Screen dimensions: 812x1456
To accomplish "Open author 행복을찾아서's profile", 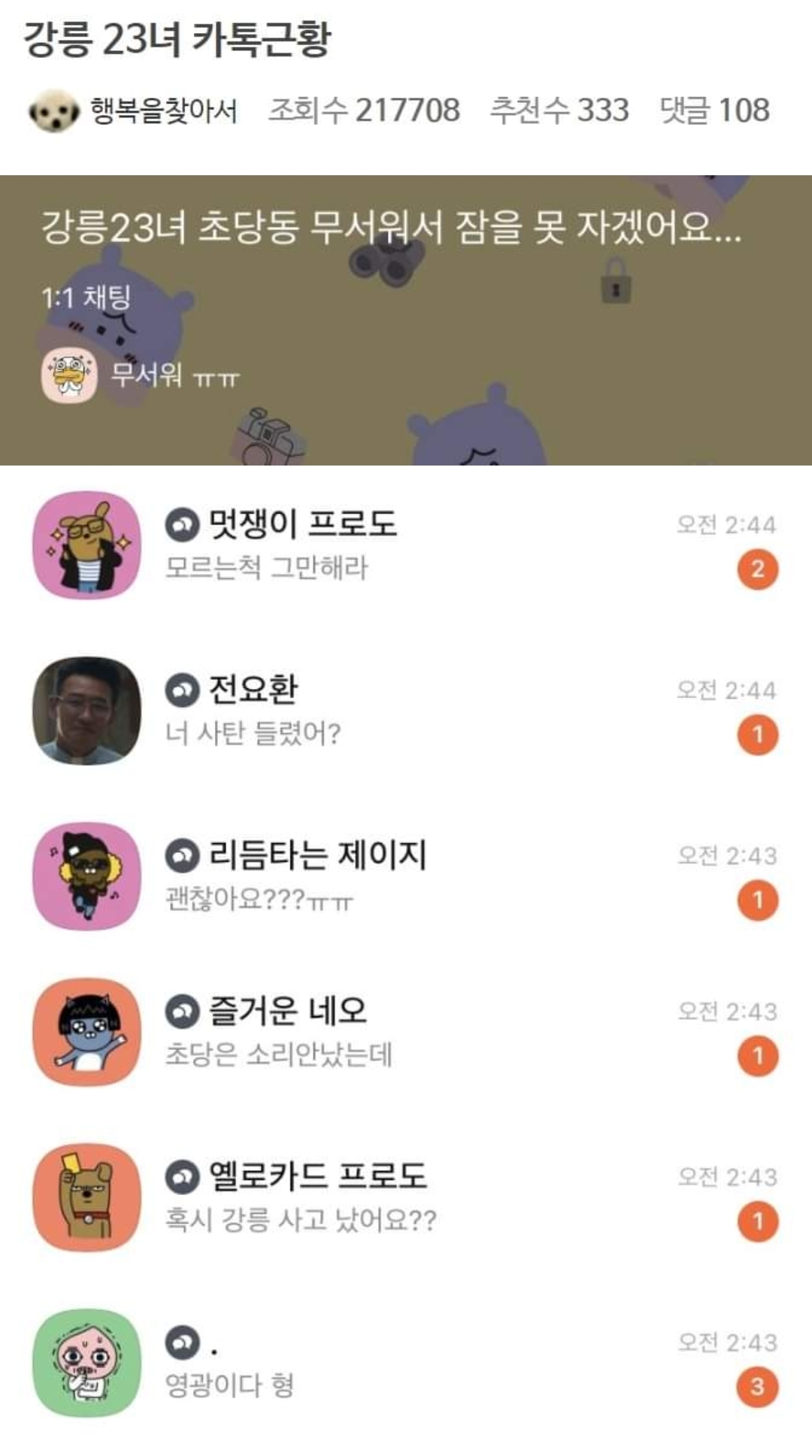I will point(132,111).
